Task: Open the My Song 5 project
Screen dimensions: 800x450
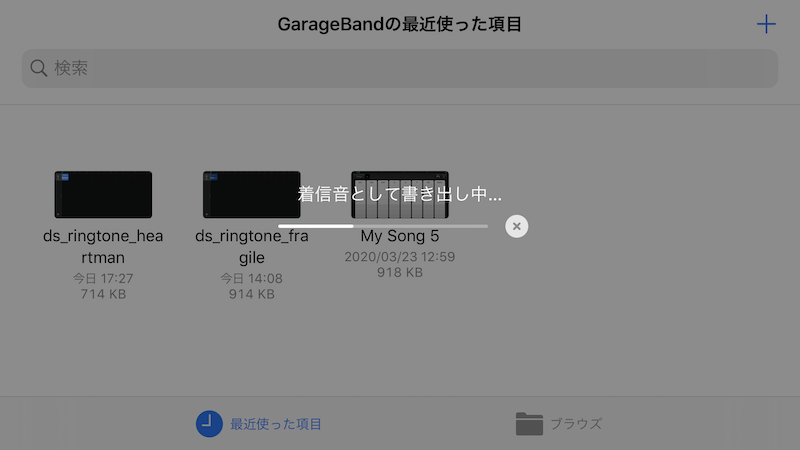Action: (x=399, y=195)
